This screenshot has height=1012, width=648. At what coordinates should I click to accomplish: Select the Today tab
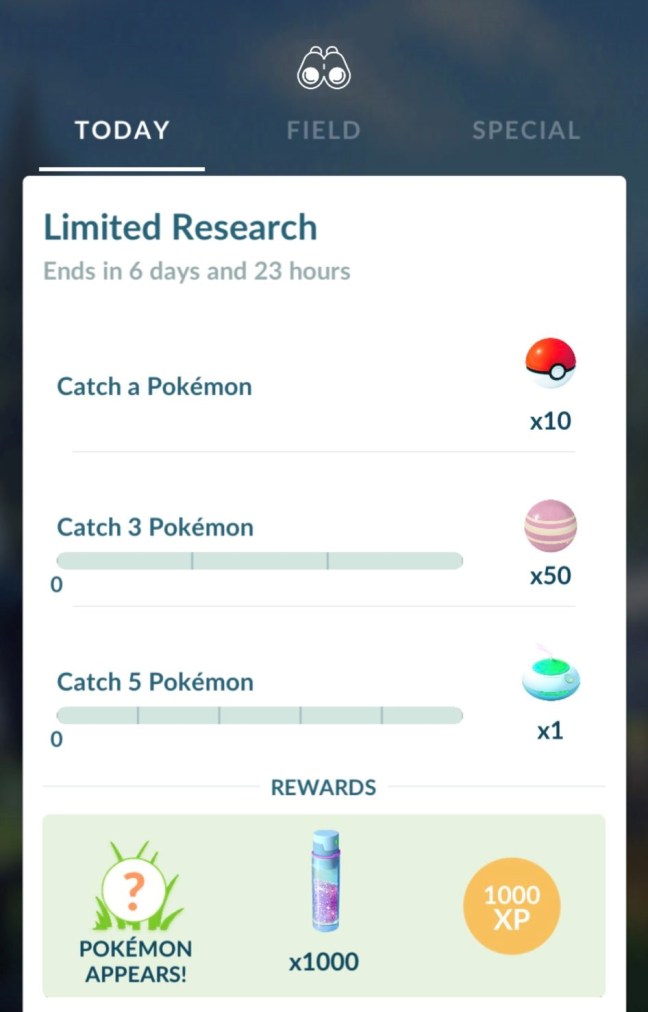point(122,131)
